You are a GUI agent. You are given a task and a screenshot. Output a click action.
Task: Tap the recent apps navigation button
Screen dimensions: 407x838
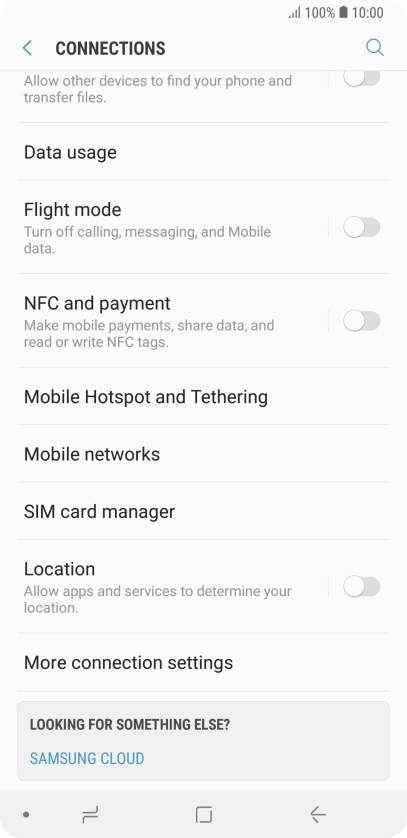point(90,815)
